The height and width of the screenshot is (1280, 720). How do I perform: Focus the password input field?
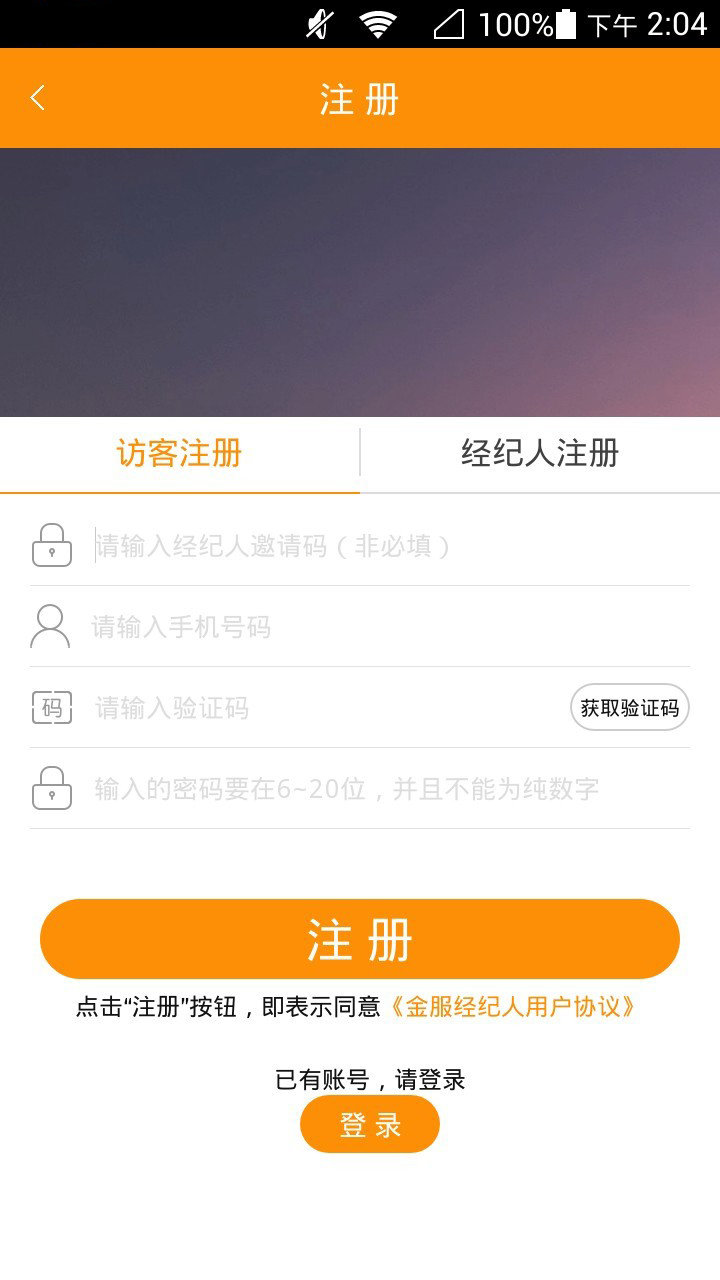click(390, 789)
